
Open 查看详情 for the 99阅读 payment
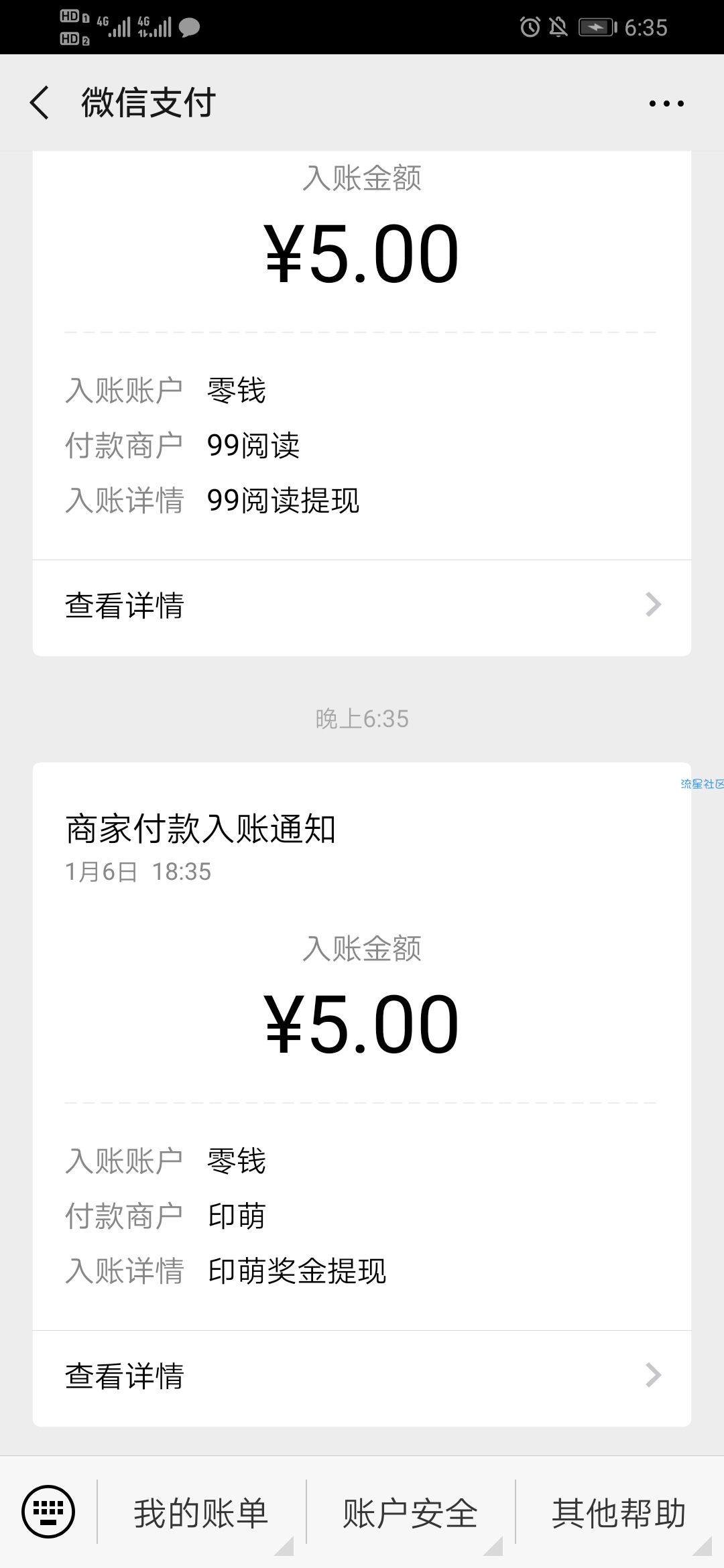[x=362, y=606]
